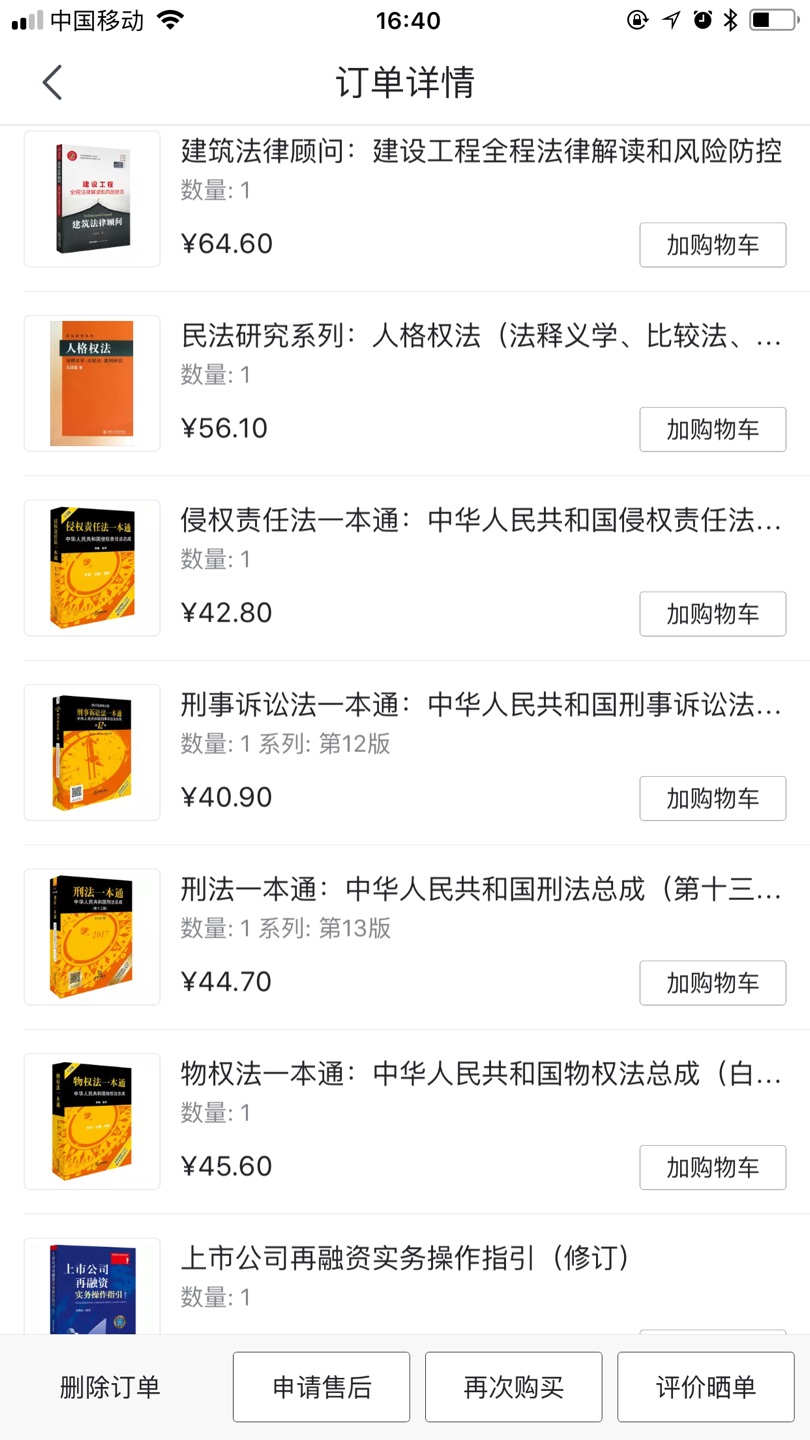View the 刑法一本通 cover thumbnail
The image size is (810, 1440).
point(92,937)
